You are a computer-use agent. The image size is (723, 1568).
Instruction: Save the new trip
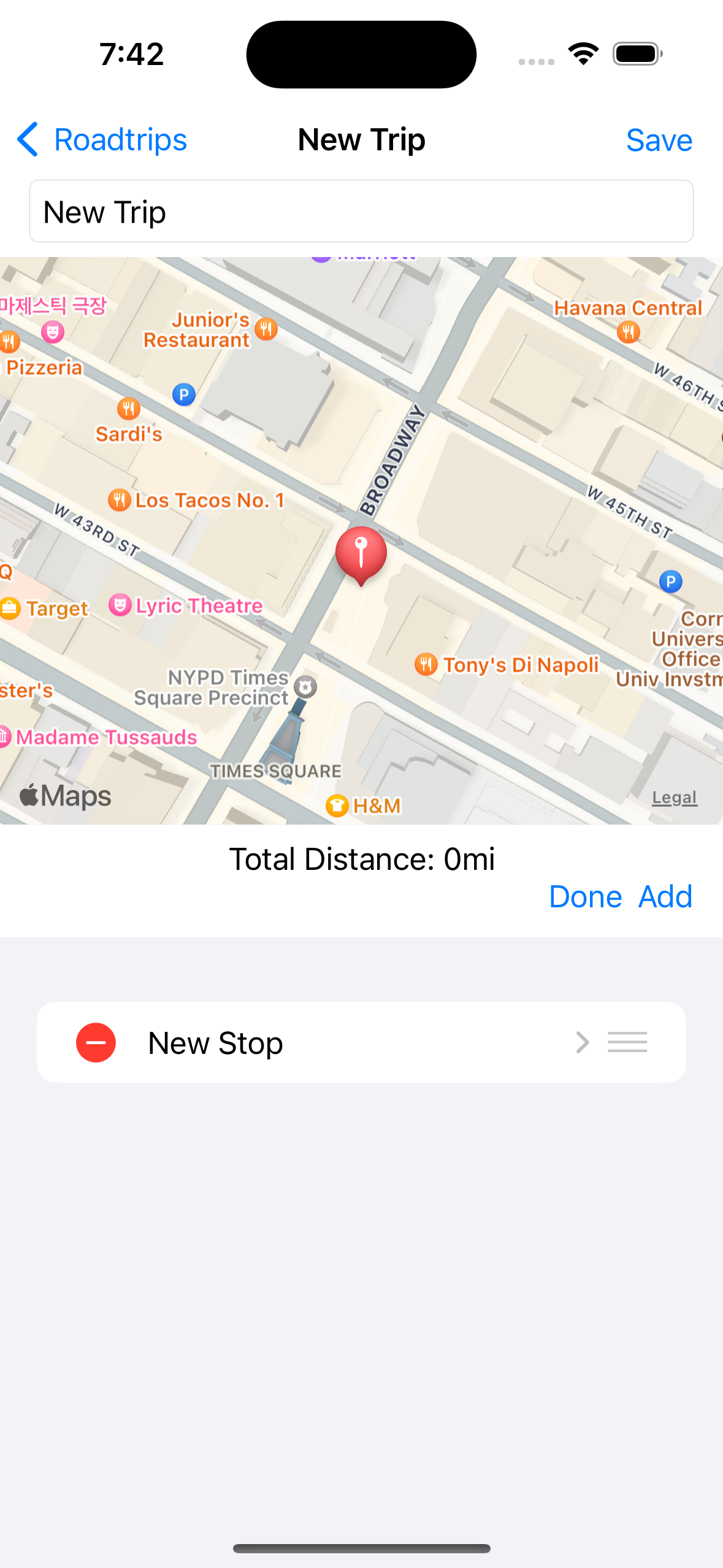[659, 140]
